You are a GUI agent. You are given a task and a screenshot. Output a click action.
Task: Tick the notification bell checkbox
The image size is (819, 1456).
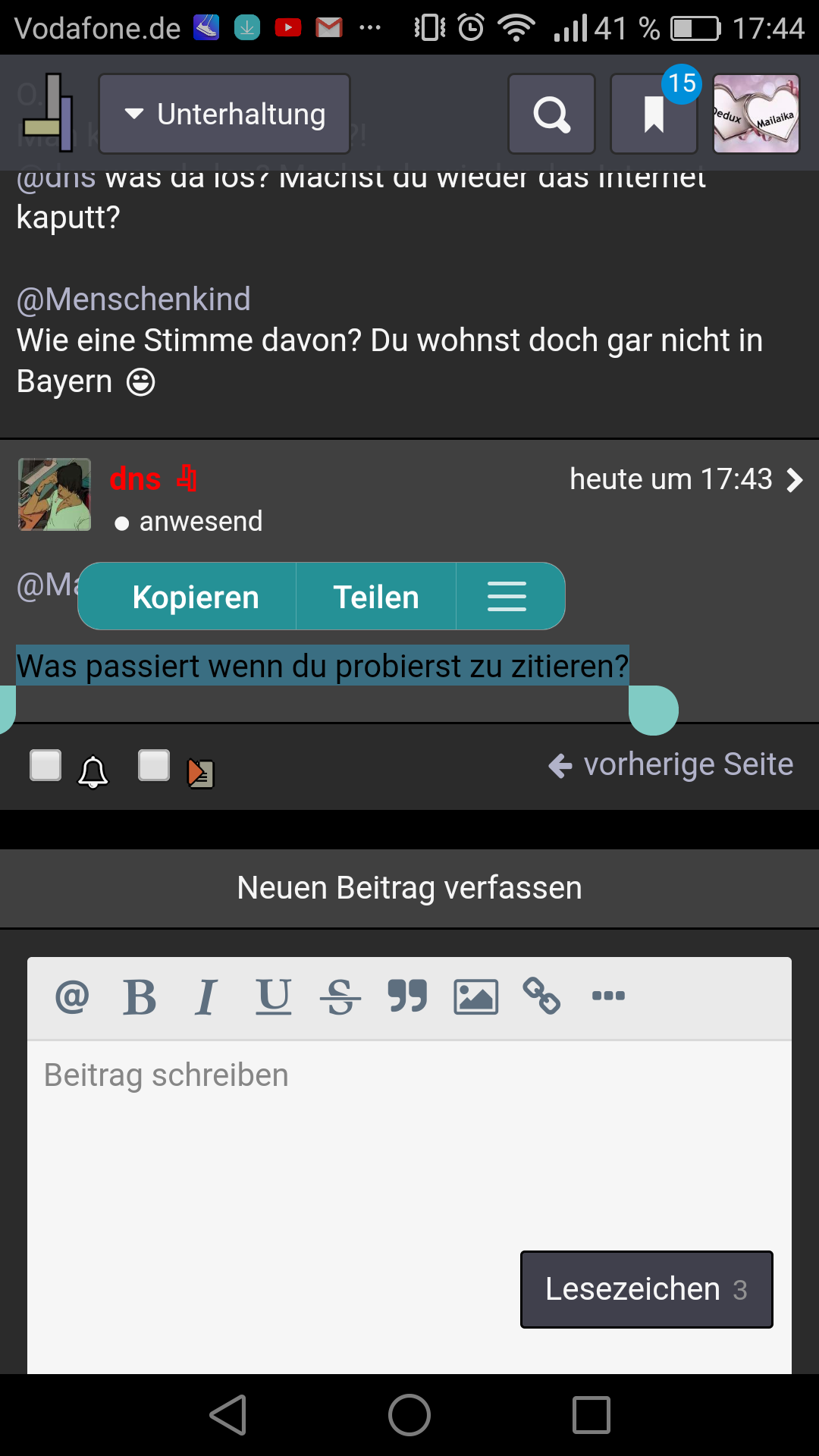pos(45,765)
